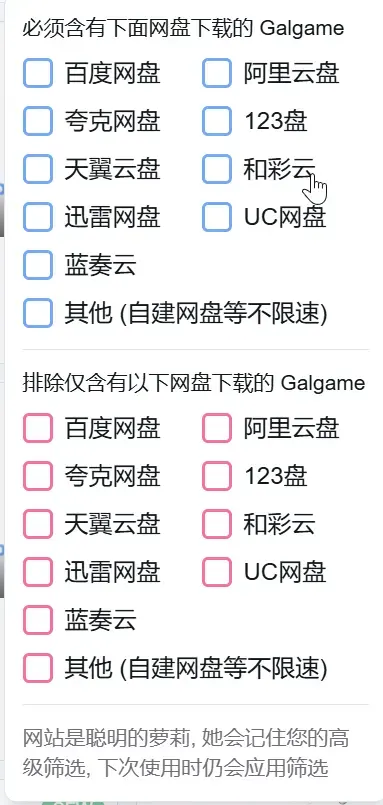Check 阿里云盘 in the must-include list
Viewport: 383px width, 805px height.
[x=217, y=73]
